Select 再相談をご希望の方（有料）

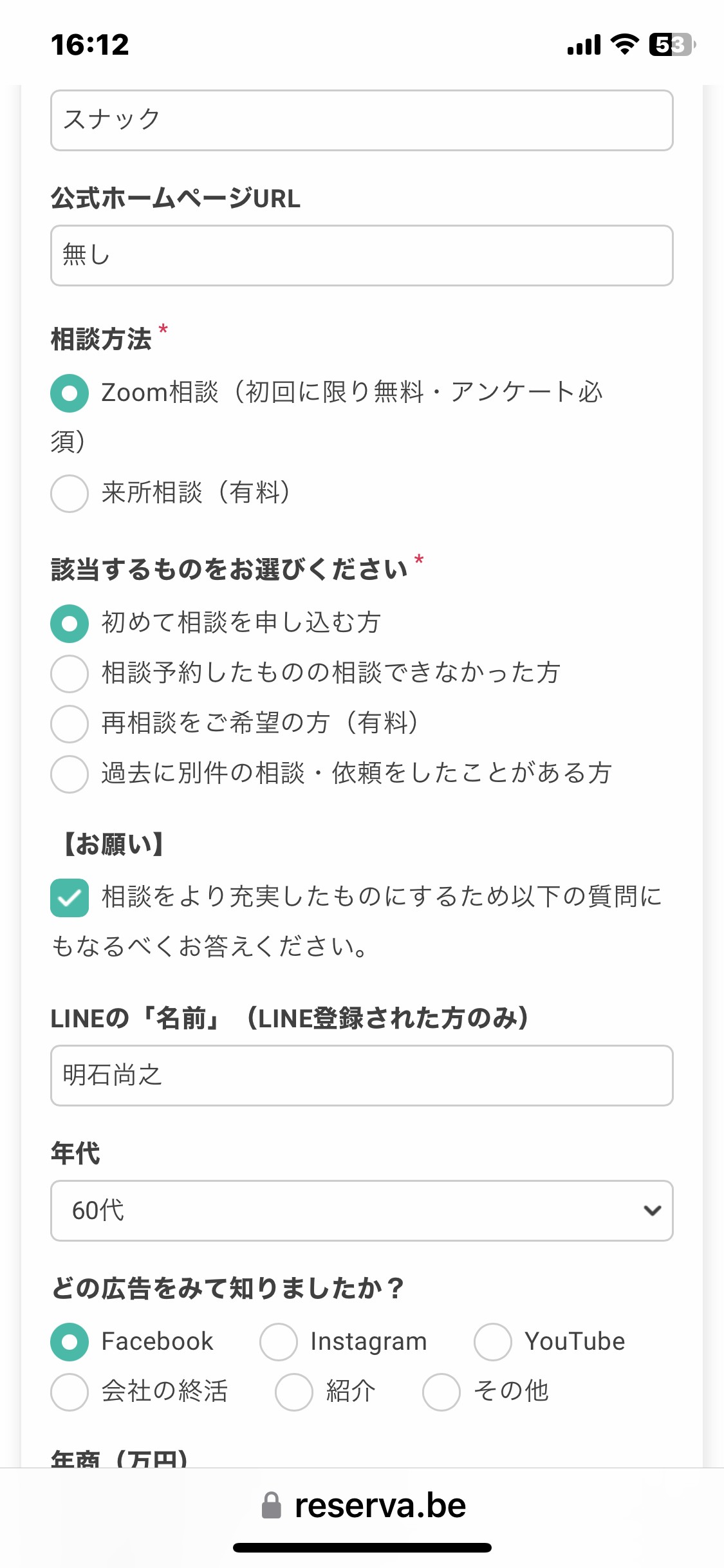[x=70, y=723]
